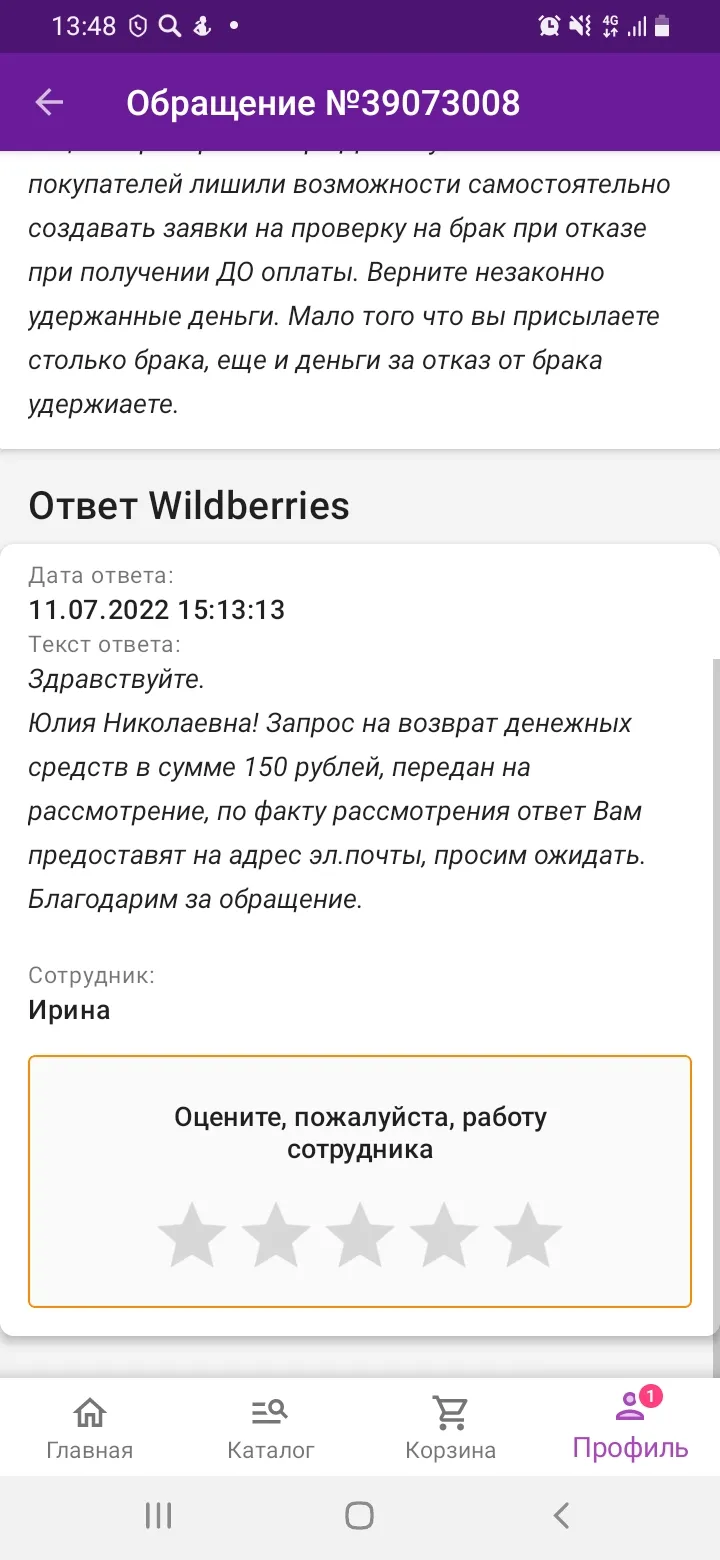The width and height of the screenshot is (720, 1560).
Task: Switch to the Главная tab
Action: pos(90,1428)
